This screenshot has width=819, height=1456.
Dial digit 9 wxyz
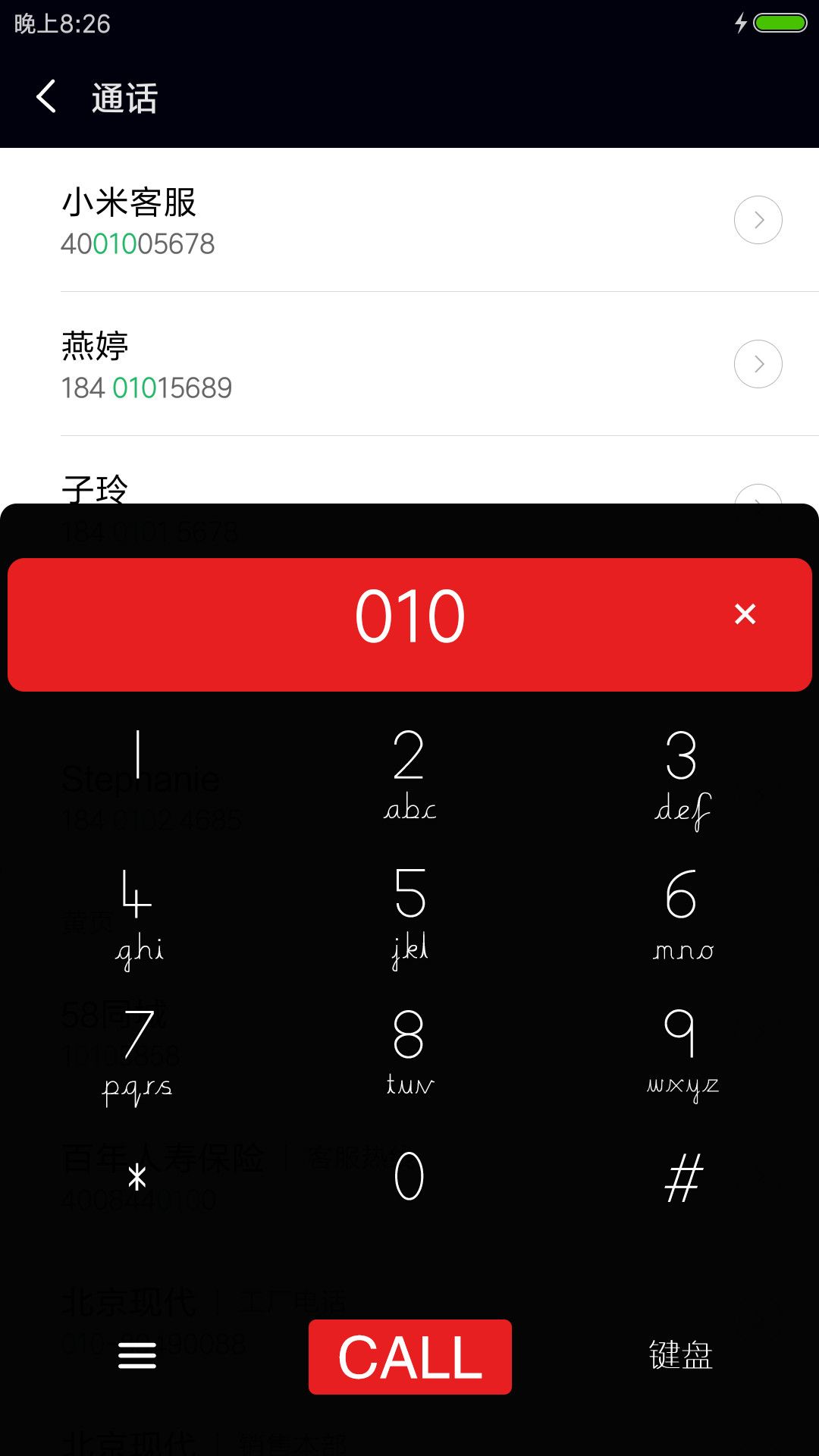(682, 1054)
